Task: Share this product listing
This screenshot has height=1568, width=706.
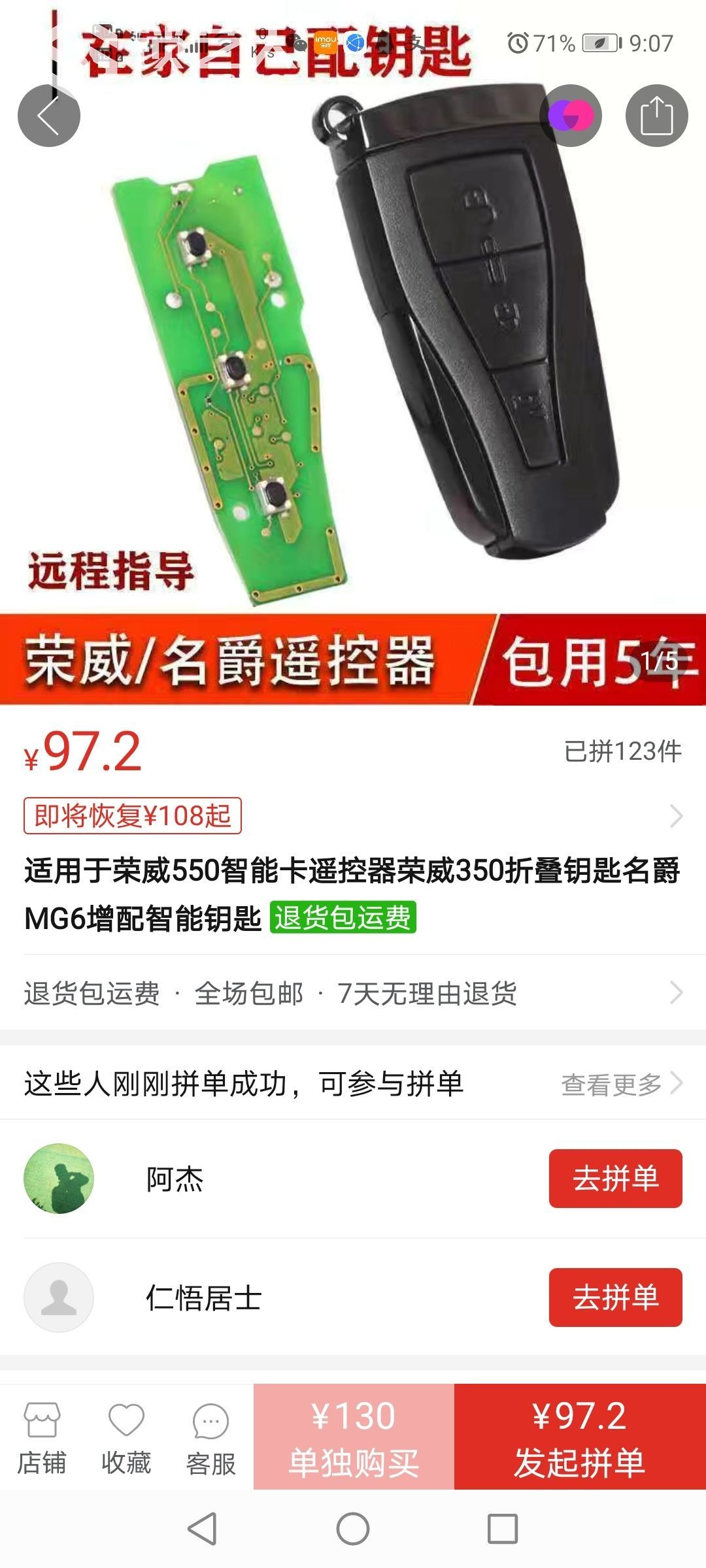Action: [656, 116]
